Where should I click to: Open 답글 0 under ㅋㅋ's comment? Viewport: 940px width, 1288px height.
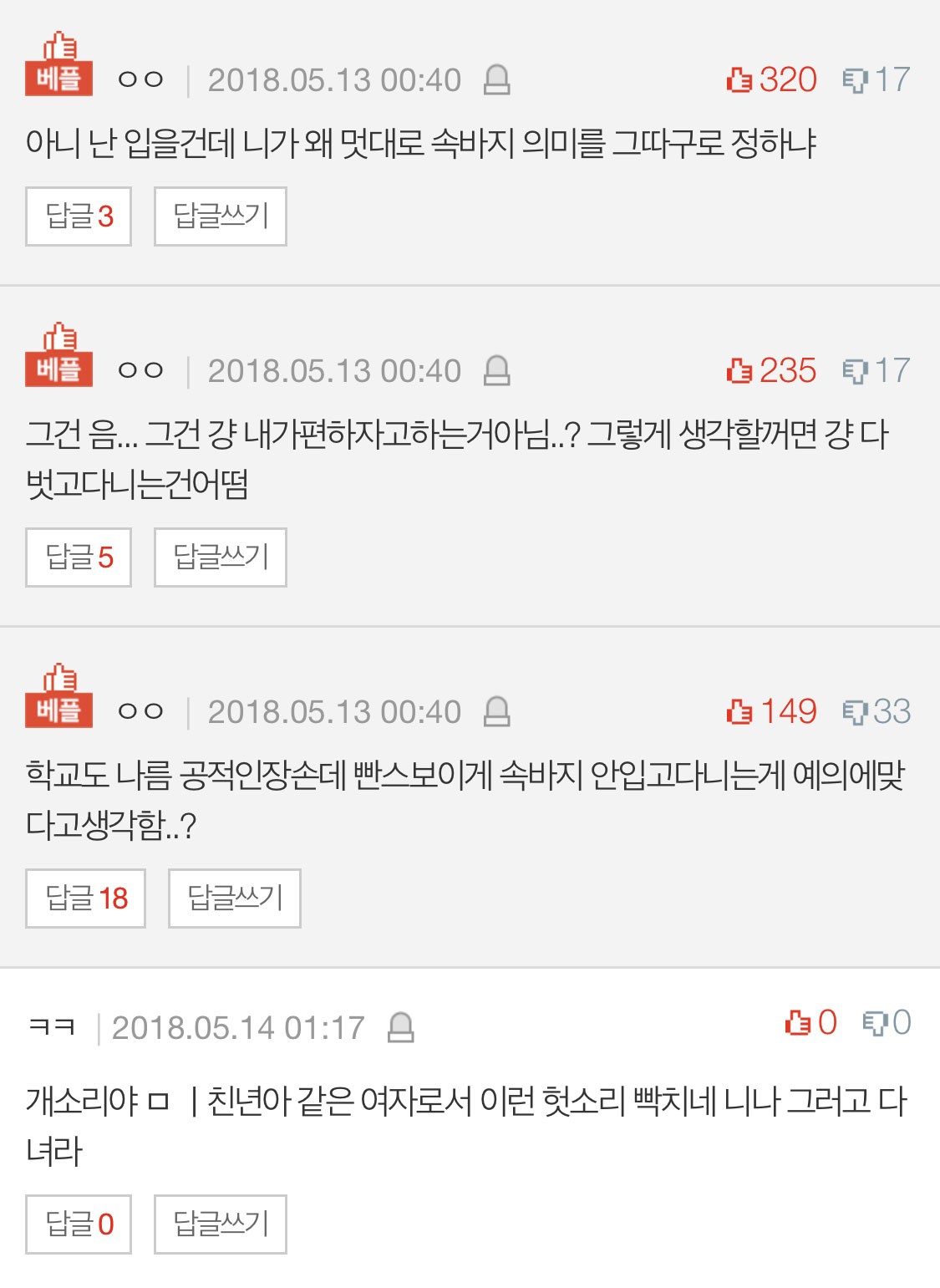tap(79, 1224)
